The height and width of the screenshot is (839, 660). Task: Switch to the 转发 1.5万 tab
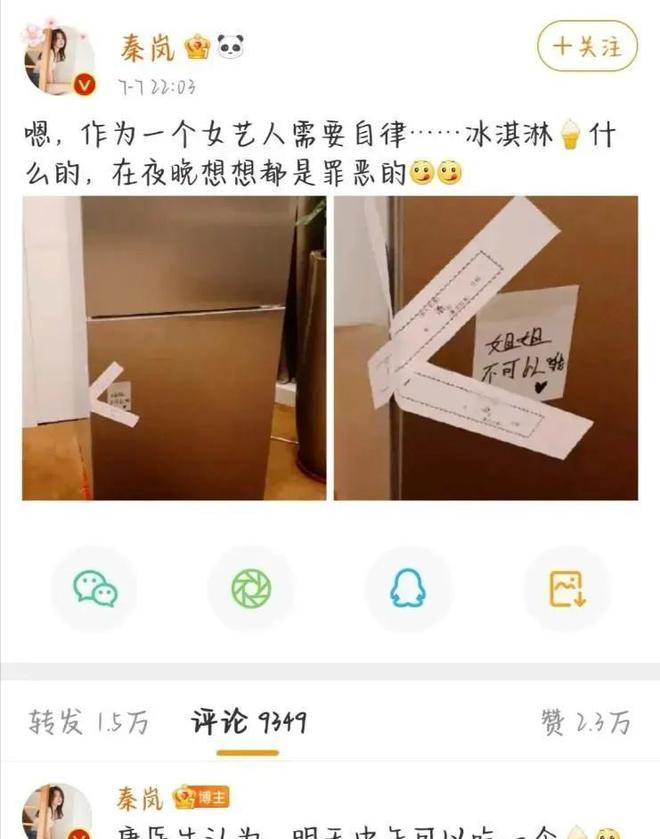(x=90, y=722)
